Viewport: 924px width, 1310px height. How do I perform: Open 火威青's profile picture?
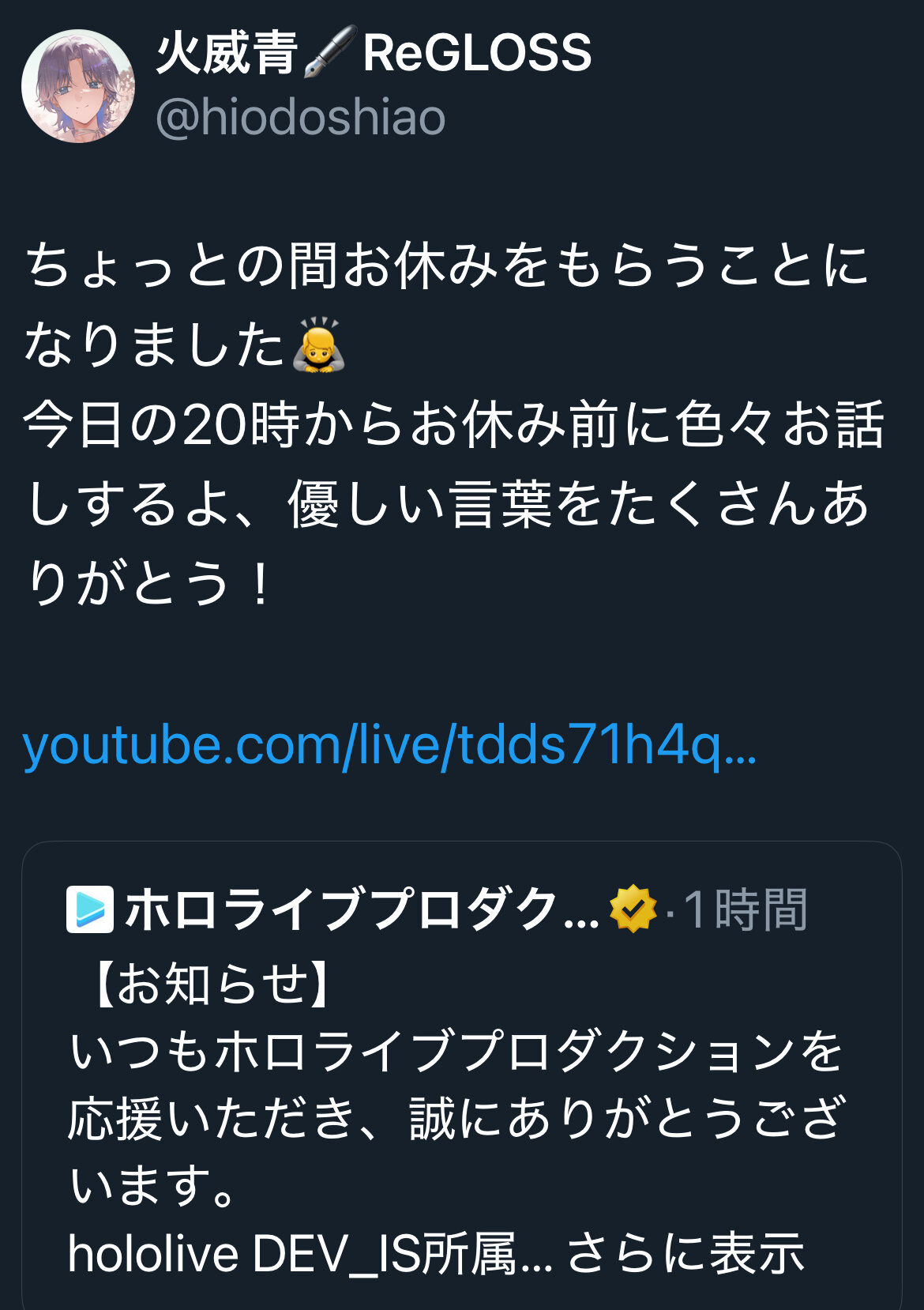(x=77, y=86)
